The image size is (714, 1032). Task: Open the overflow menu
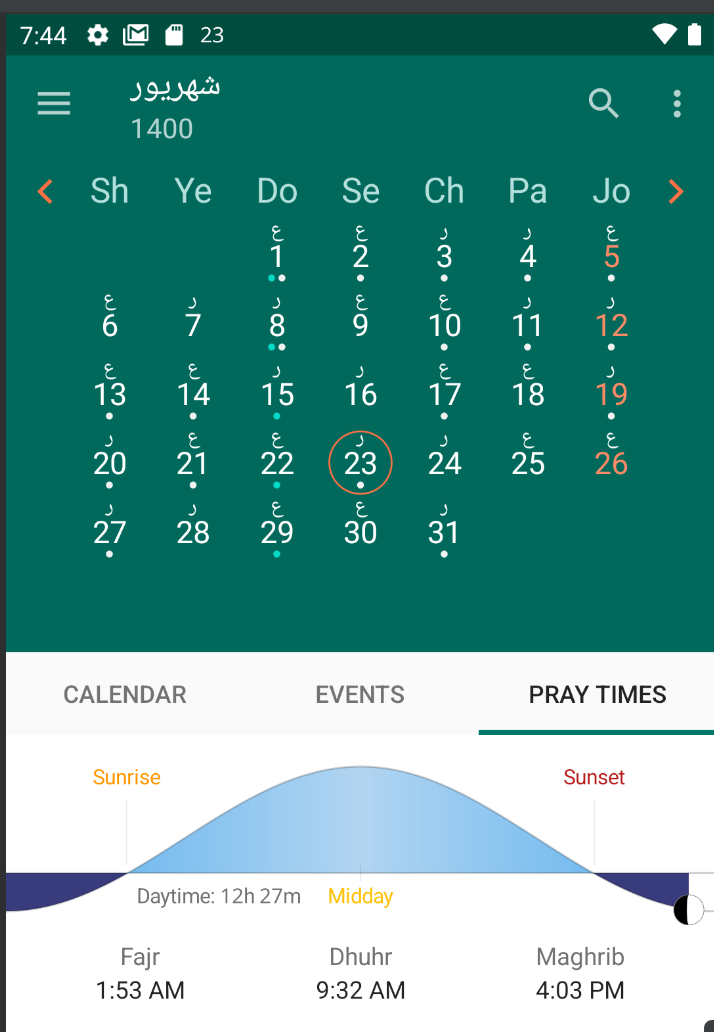point(677,103)
